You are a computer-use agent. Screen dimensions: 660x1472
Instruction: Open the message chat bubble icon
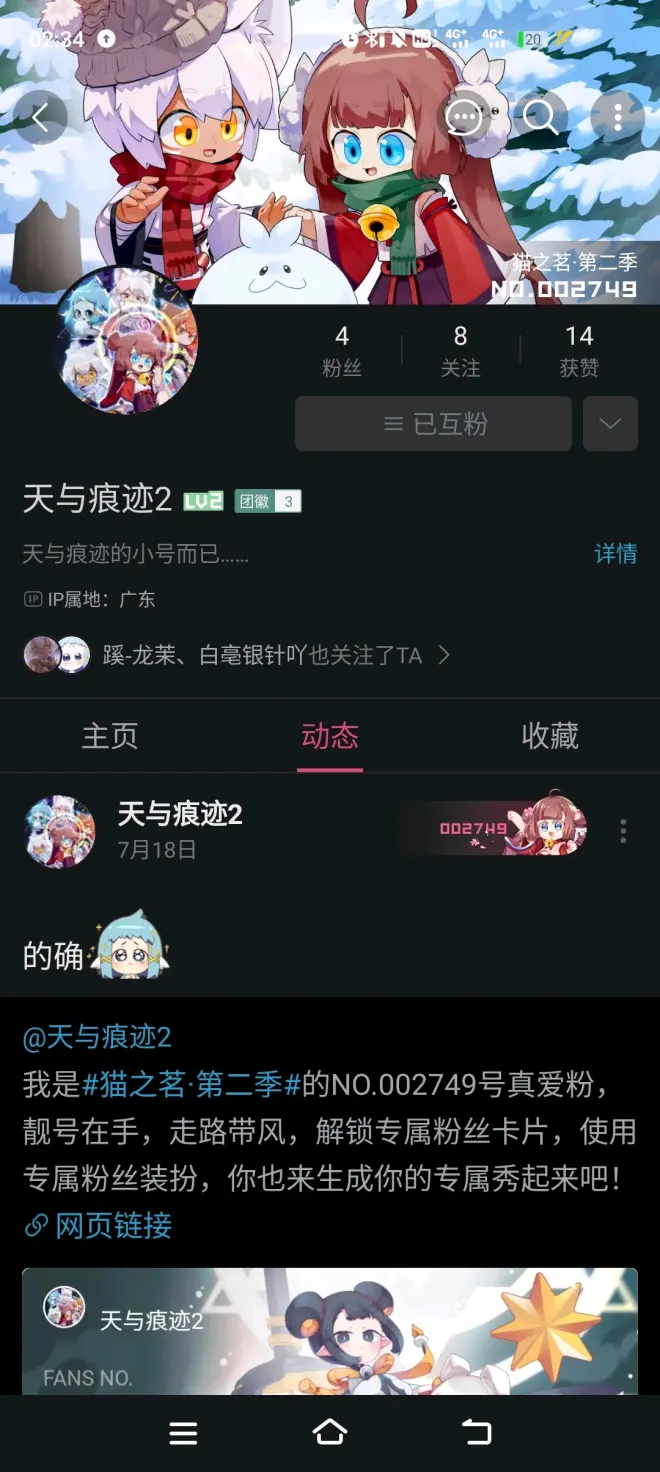tap(464, 118)
